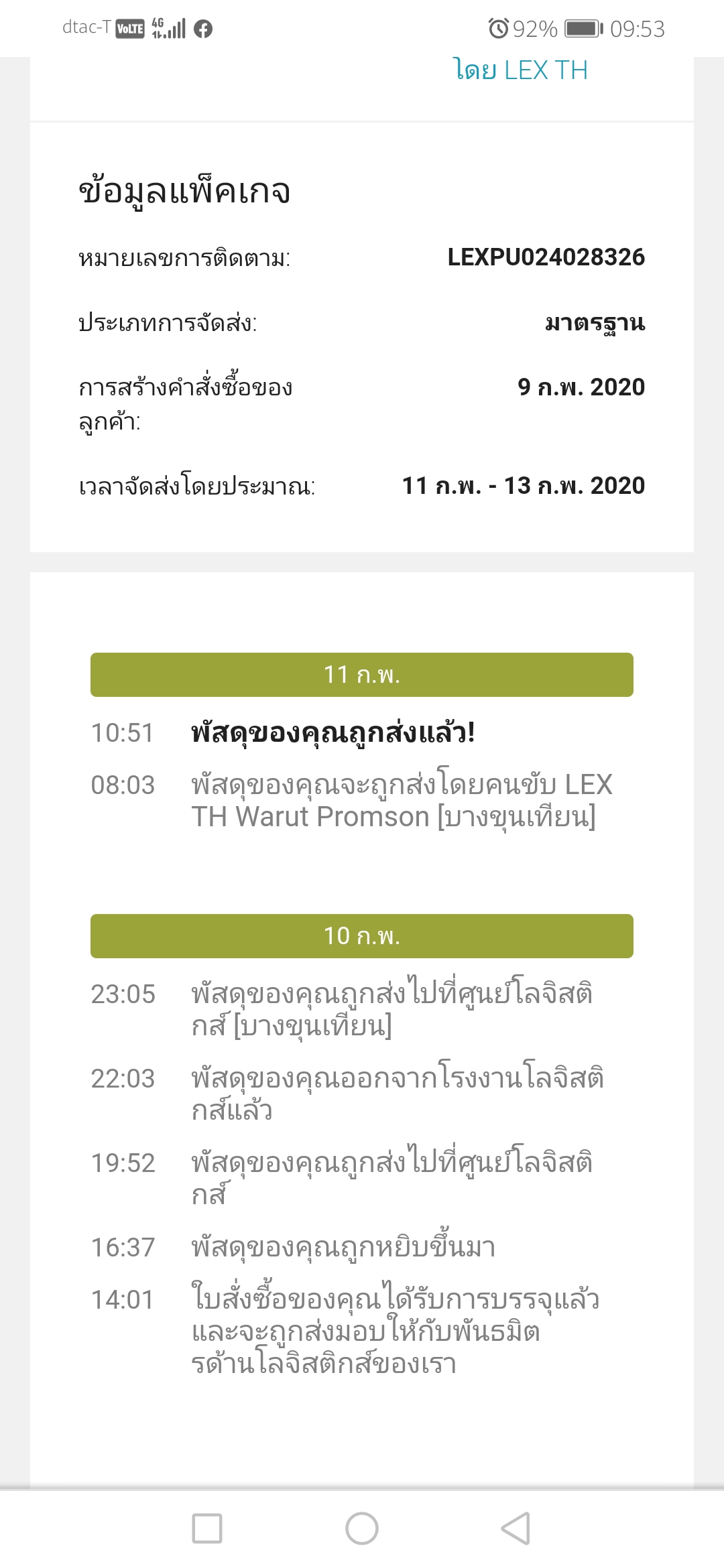This screenshot has width=724, height=1568.
Task: Open the โดย LEX TH courier link
Action: 520,70
